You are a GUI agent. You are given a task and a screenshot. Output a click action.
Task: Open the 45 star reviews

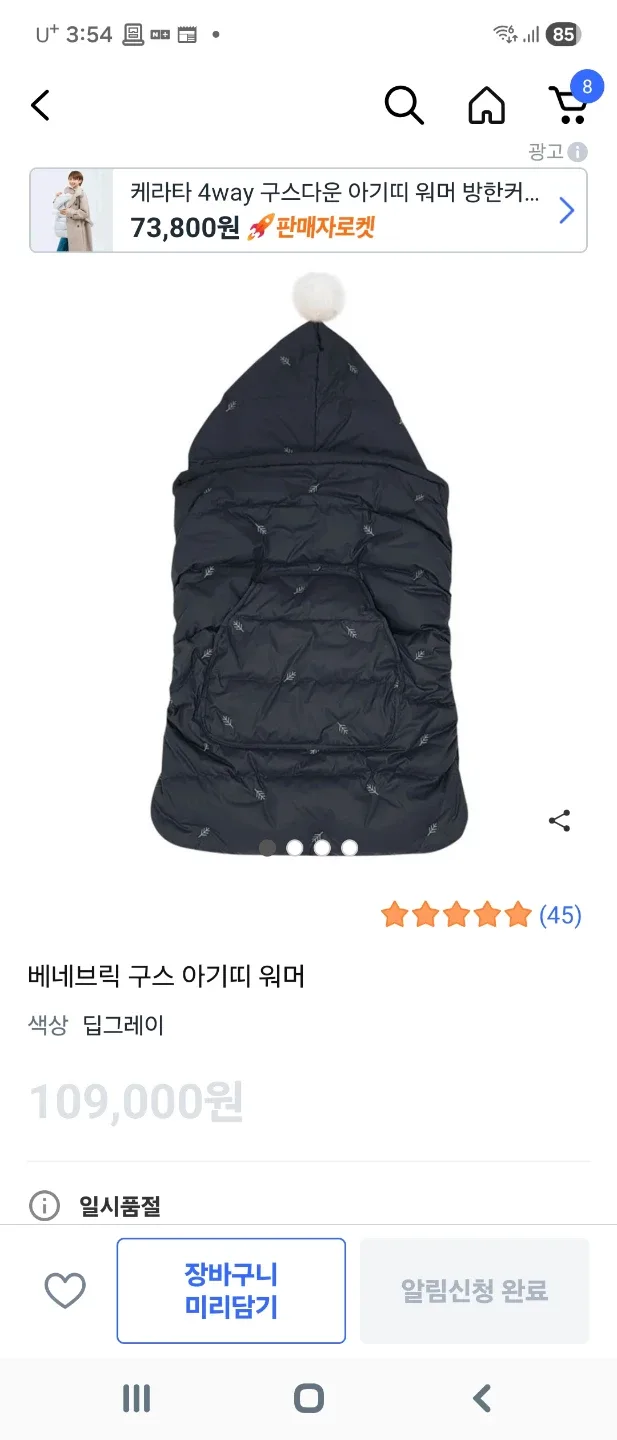tap(481, 914)
